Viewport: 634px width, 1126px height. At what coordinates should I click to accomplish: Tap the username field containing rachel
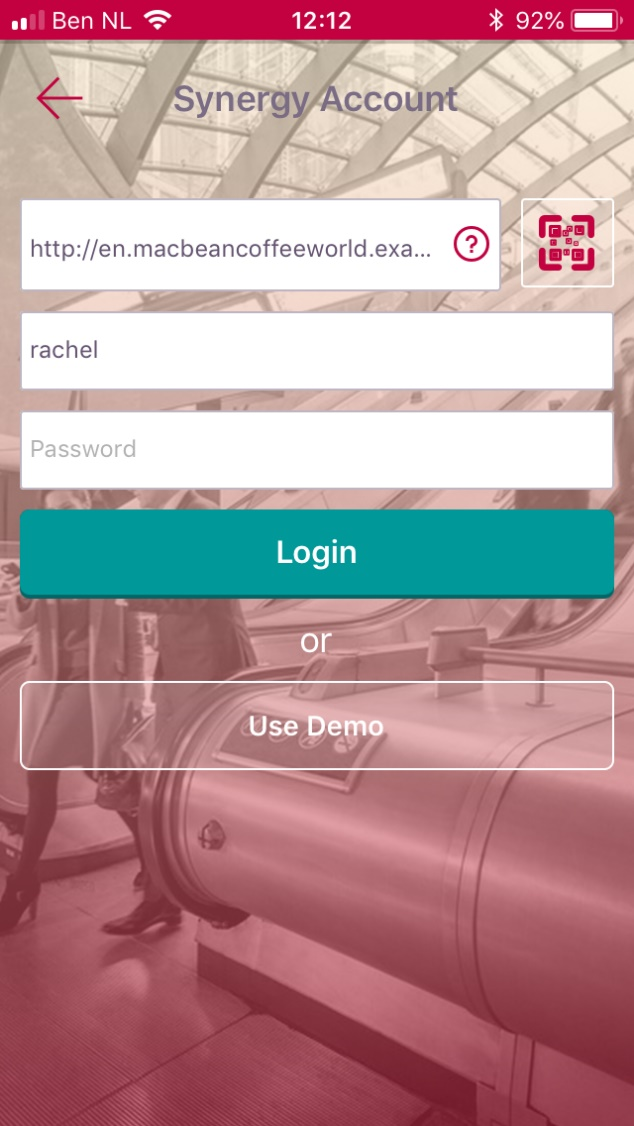click(x=316, y=351)
